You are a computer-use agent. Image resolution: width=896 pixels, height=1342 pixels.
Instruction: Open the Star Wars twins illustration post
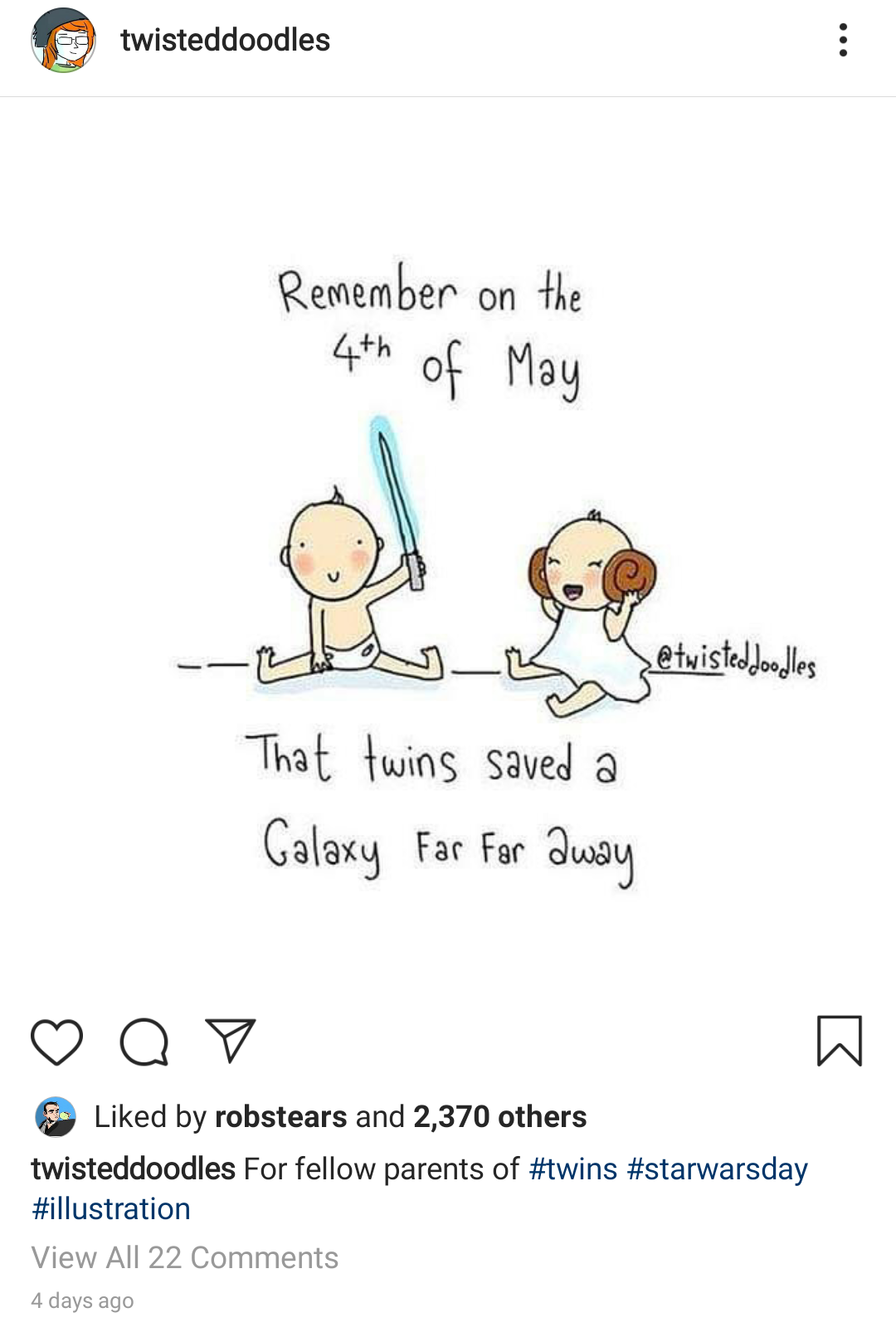coord(448,573)
